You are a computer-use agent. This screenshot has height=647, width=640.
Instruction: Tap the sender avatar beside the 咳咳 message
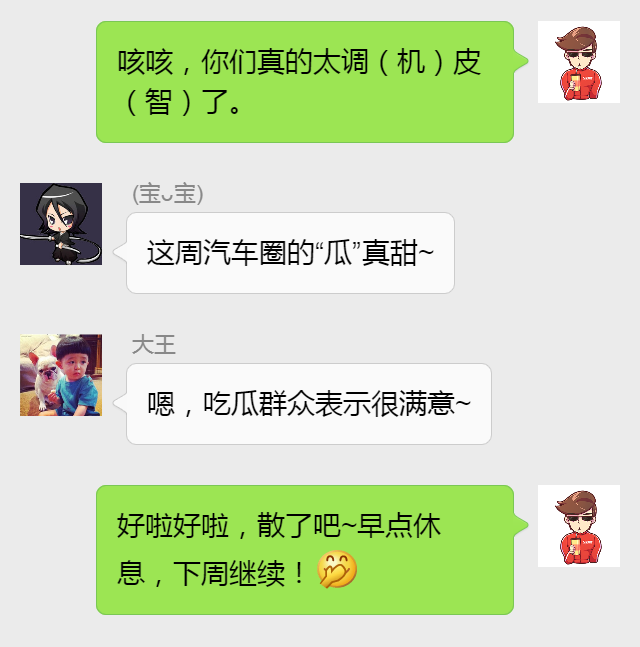(578, 62)
